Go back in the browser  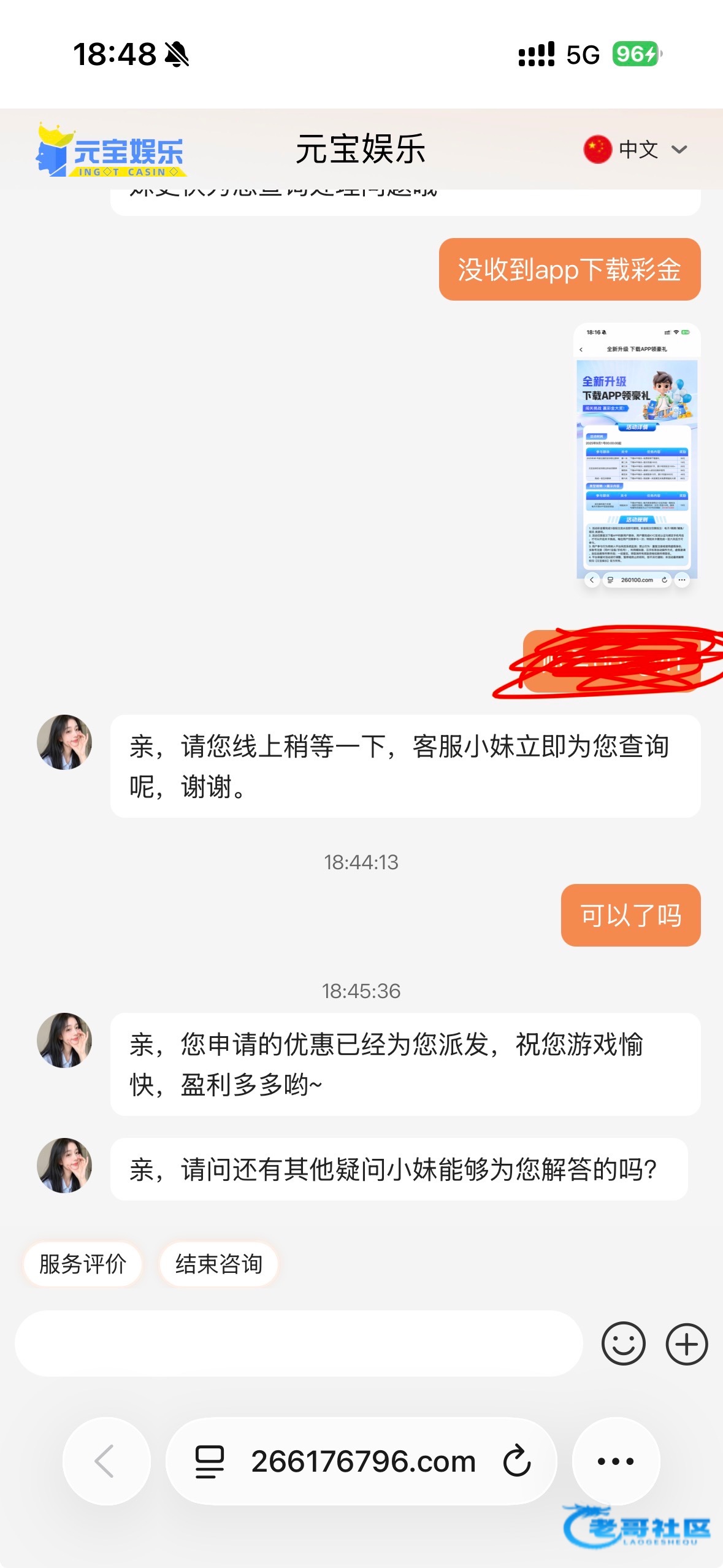(x=106, y=1461)
